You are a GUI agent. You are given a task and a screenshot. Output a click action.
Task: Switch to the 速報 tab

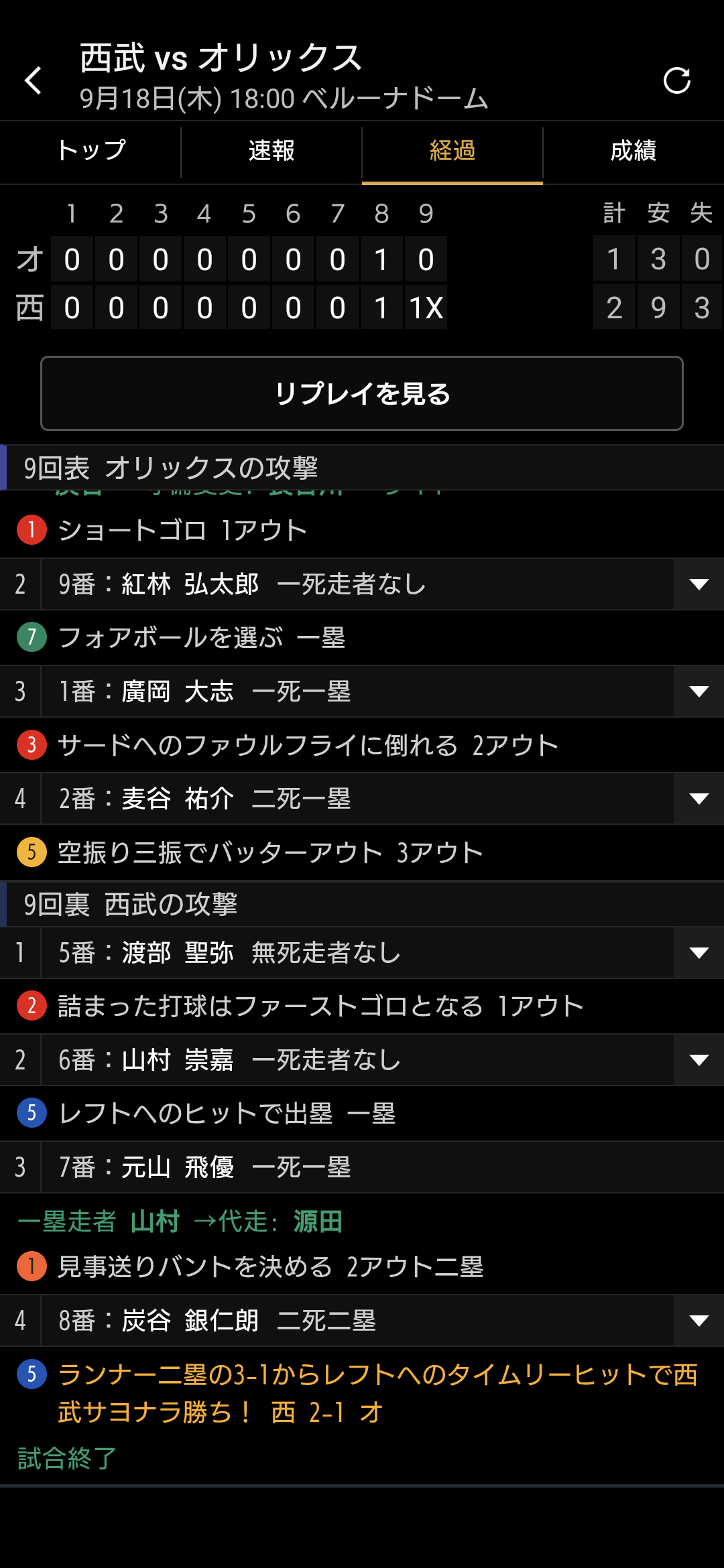[271, 151]
